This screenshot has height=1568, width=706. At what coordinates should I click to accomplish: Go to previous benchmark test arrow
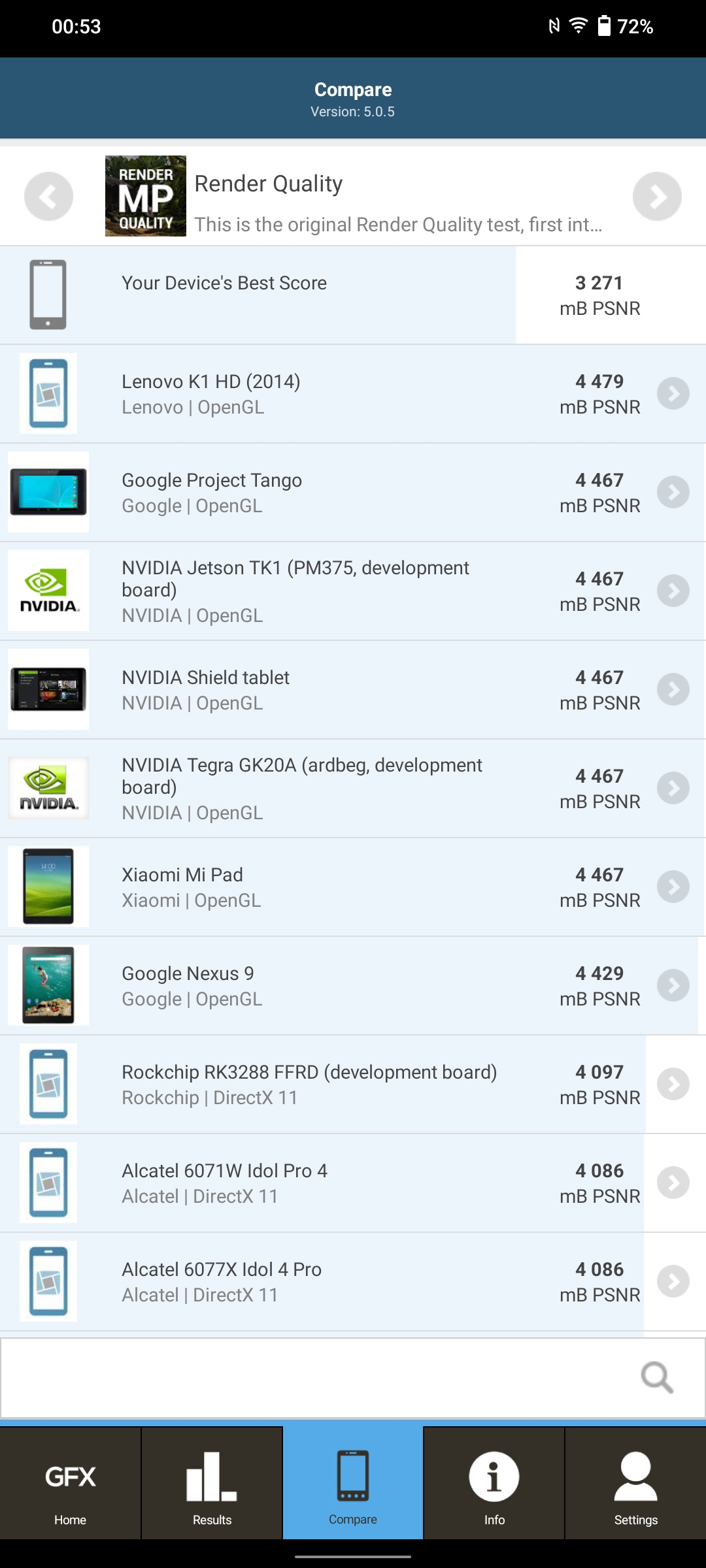click(x=48, y=196)
